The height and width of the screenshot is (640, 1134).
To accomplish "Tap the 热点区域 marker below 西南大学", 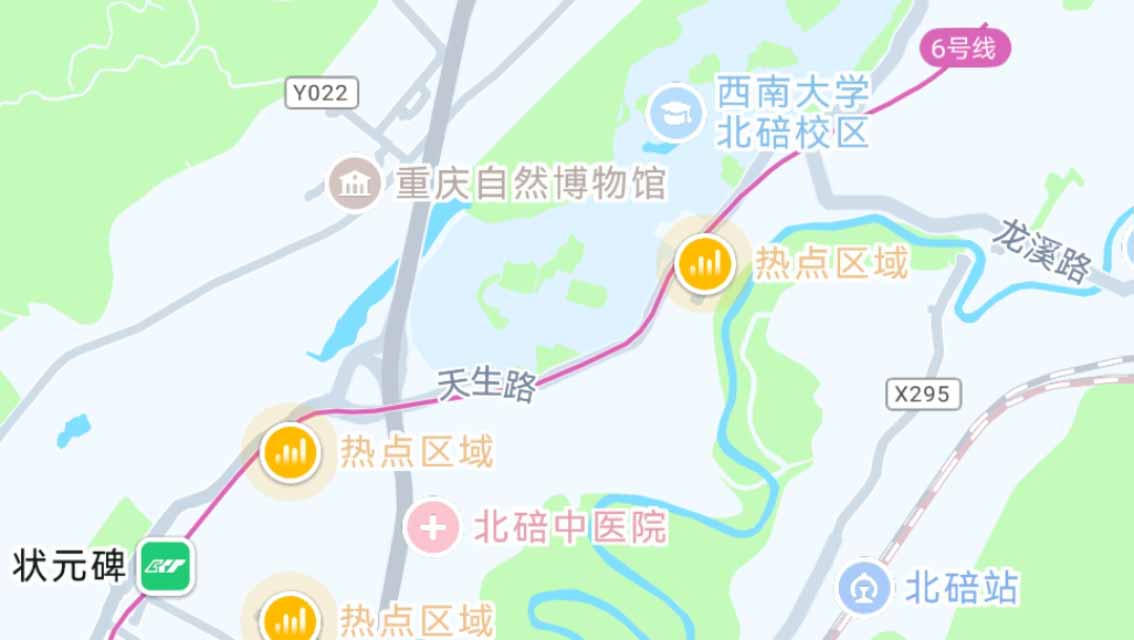I will [x=705, y=264].
